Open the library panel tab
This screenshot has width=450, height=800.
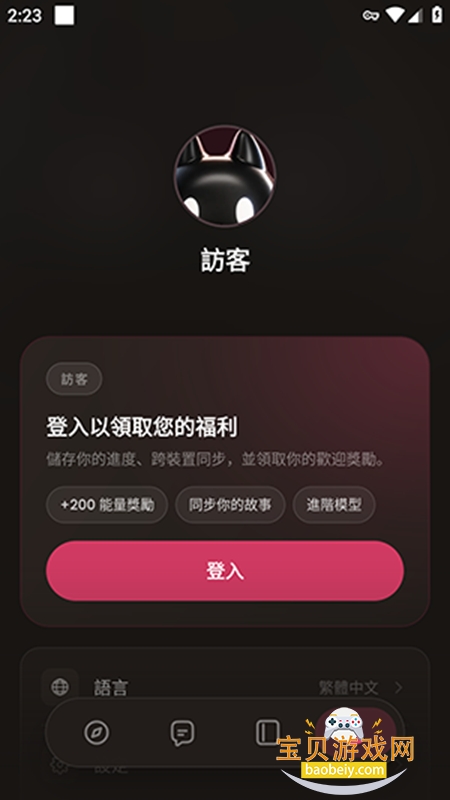pyautogui.click(x=267, y=733)
